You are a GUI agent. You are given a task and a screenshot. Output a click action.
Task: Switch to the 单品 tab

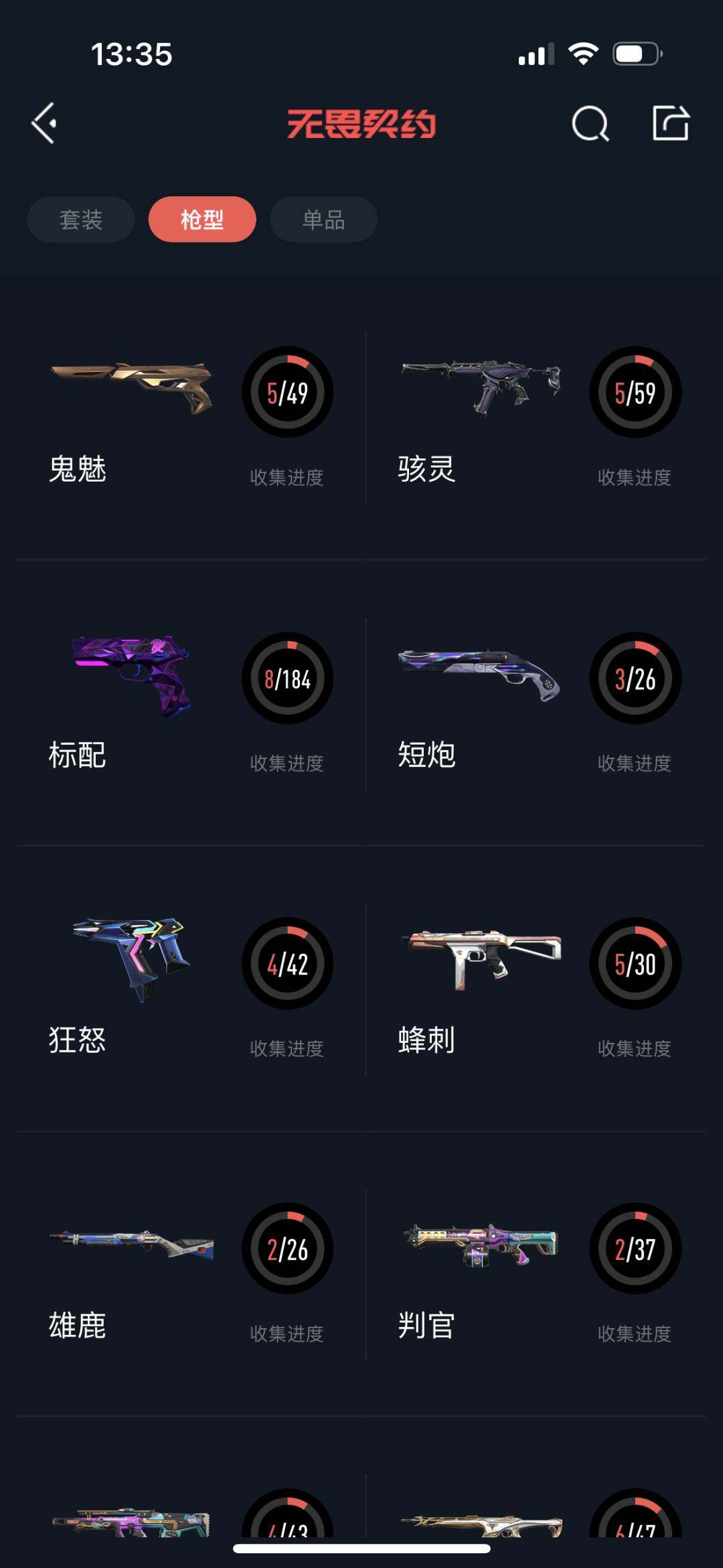click(x=323, y=218)
